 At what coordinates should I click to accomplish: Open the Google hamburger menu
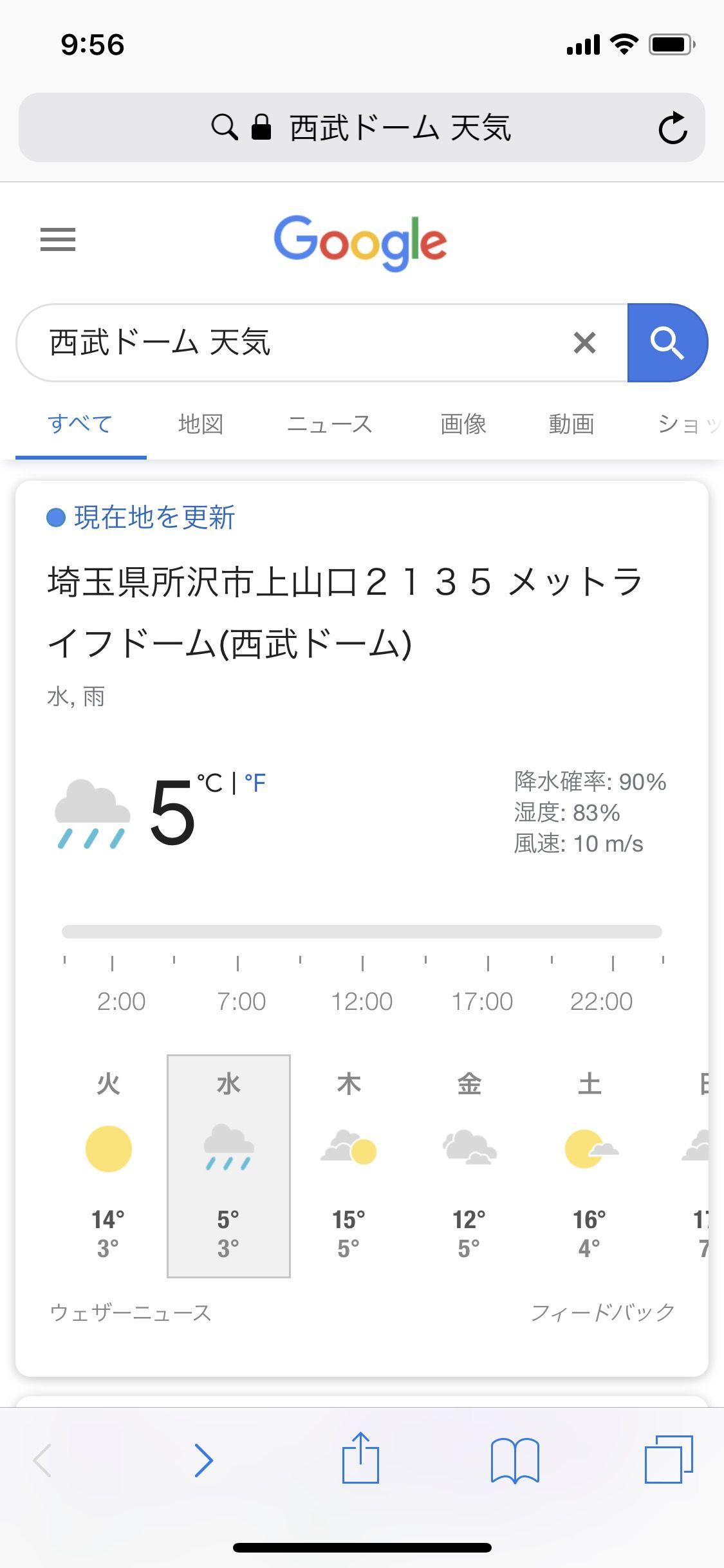pos(58,239)
